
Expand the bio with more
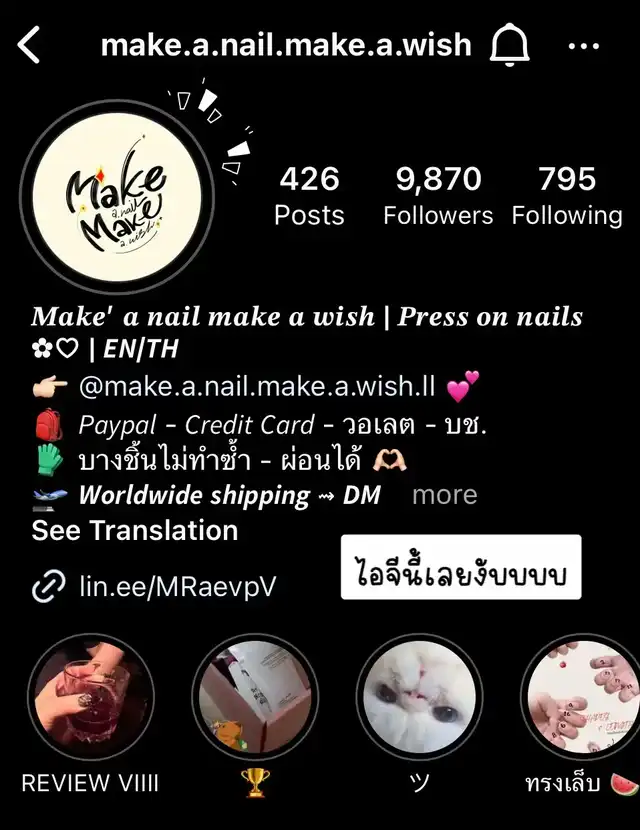(x=445, y=495)
